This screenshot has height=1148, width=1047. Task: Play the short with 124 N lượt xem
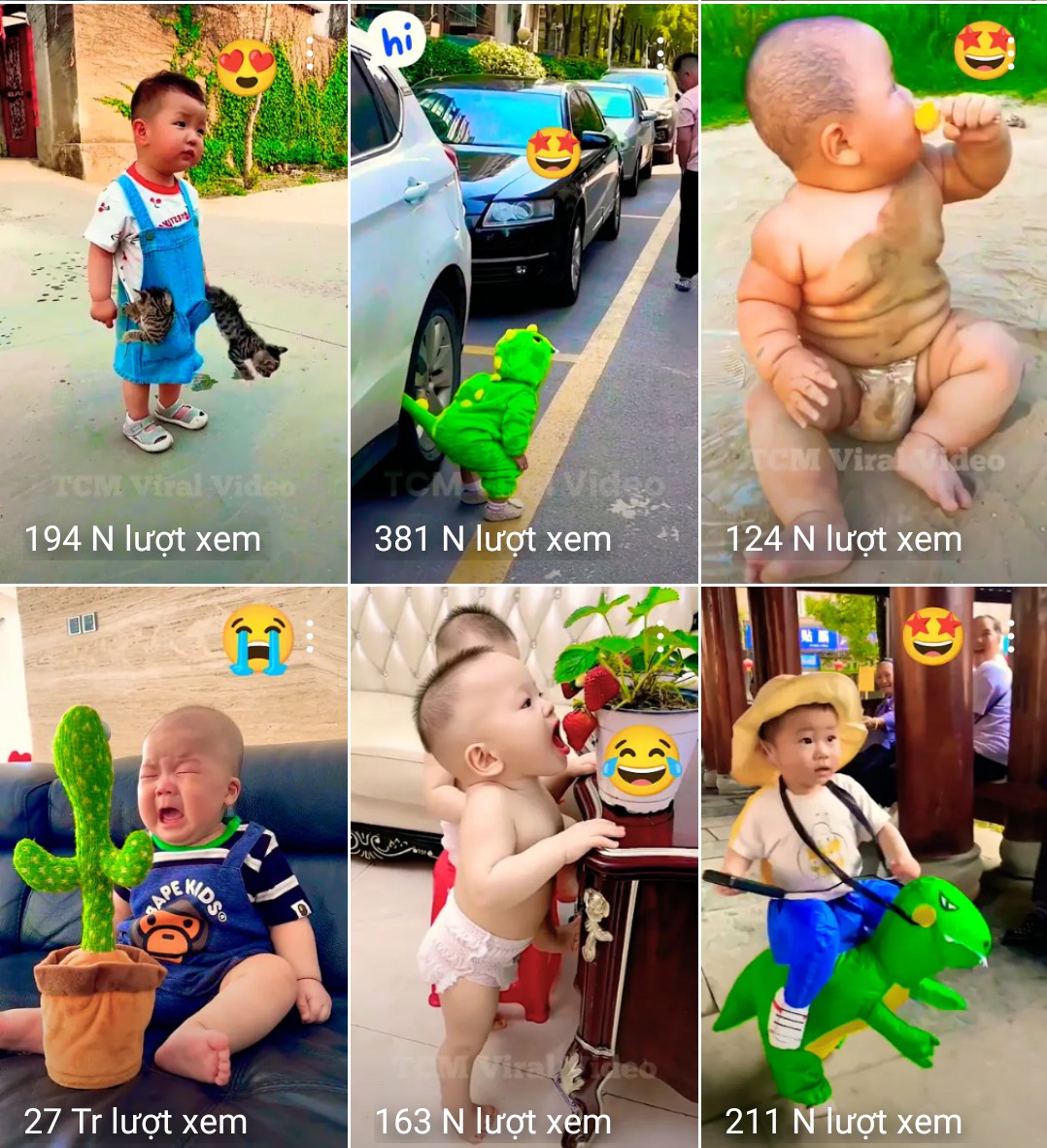[874, 291]
